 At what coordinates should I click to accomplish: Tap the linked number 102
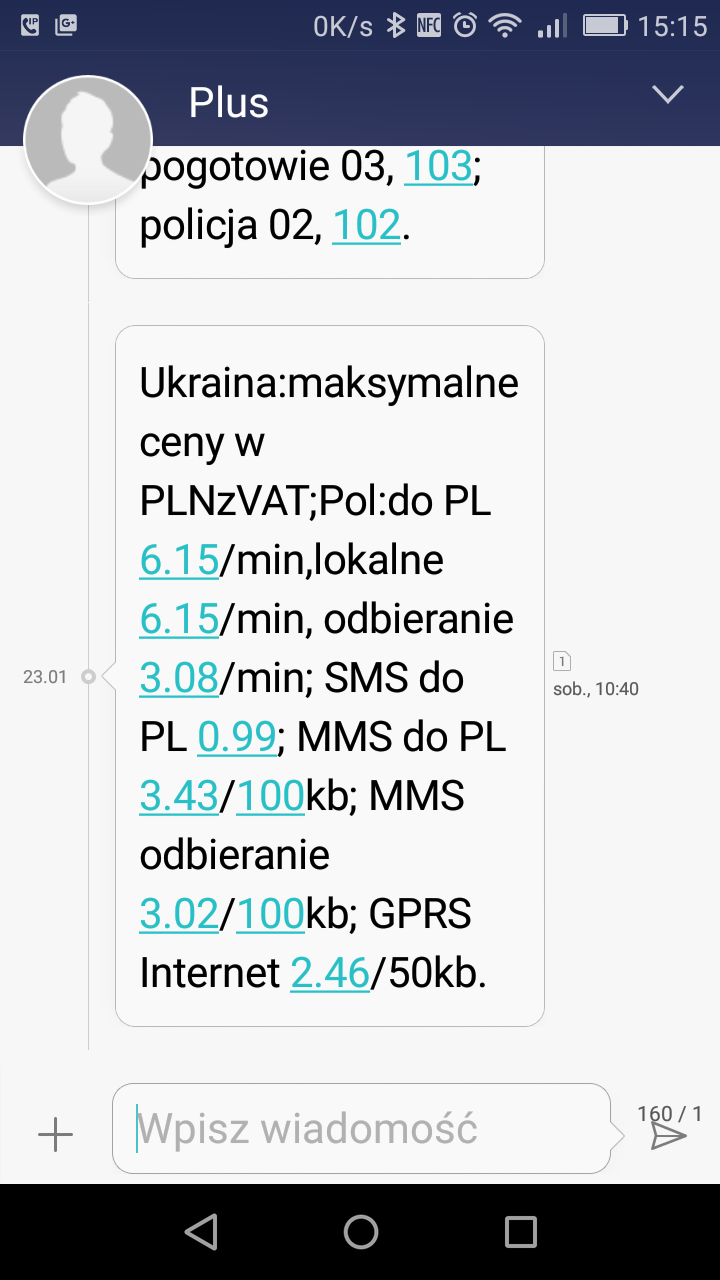[x=366, y=225]
